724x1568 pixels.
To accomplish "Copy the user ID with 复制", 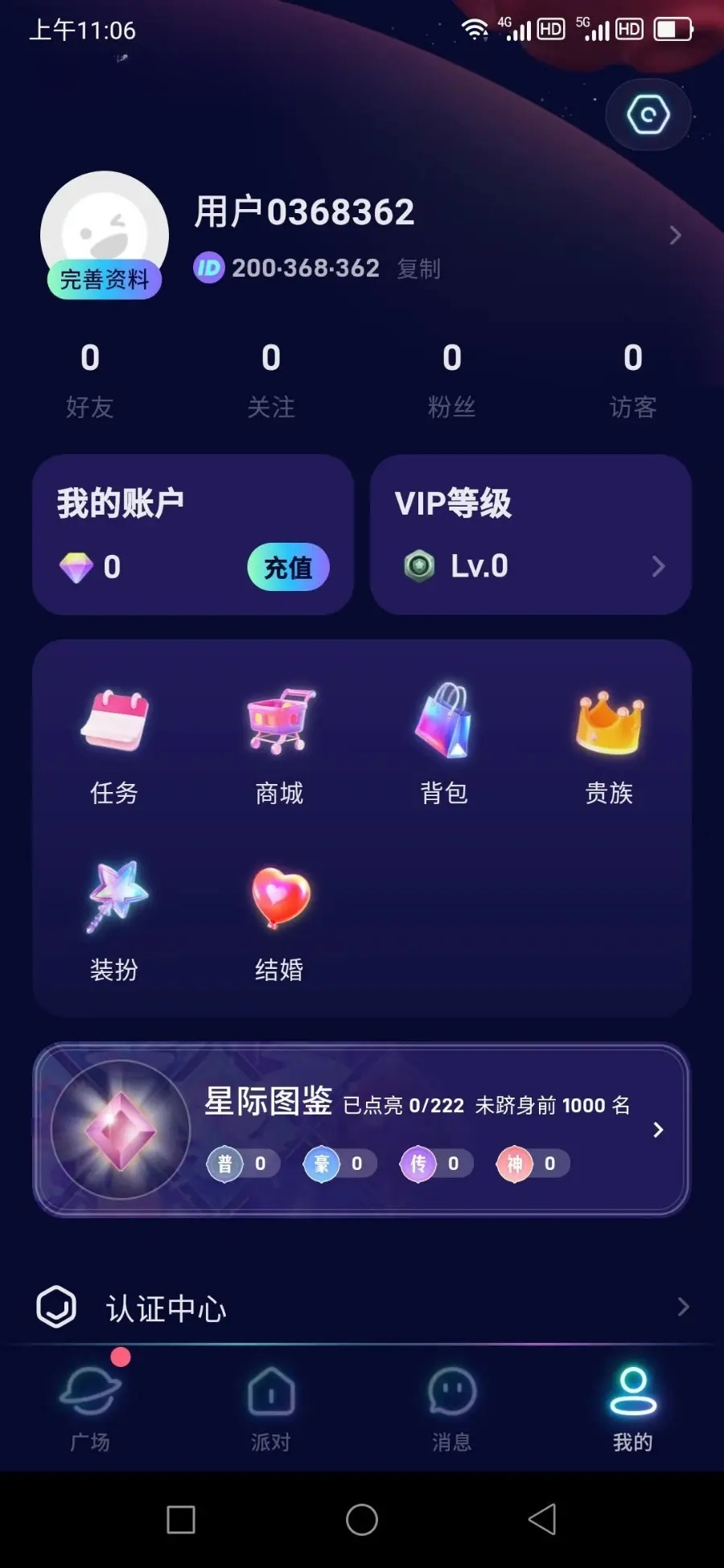I will 418,269.
